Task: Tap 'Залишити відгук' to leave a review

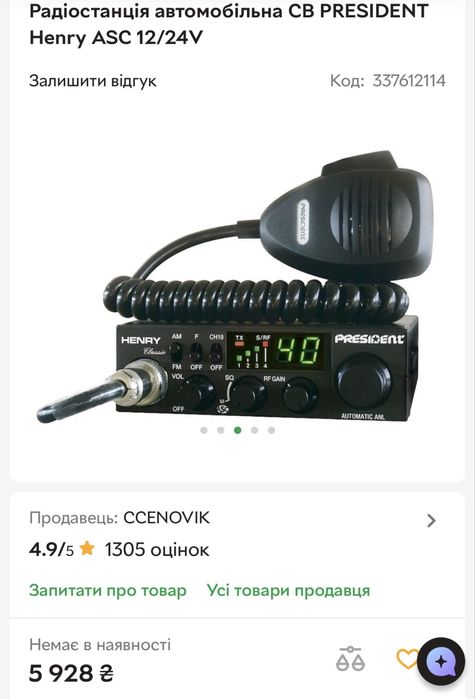Action: tap(93, 81)
